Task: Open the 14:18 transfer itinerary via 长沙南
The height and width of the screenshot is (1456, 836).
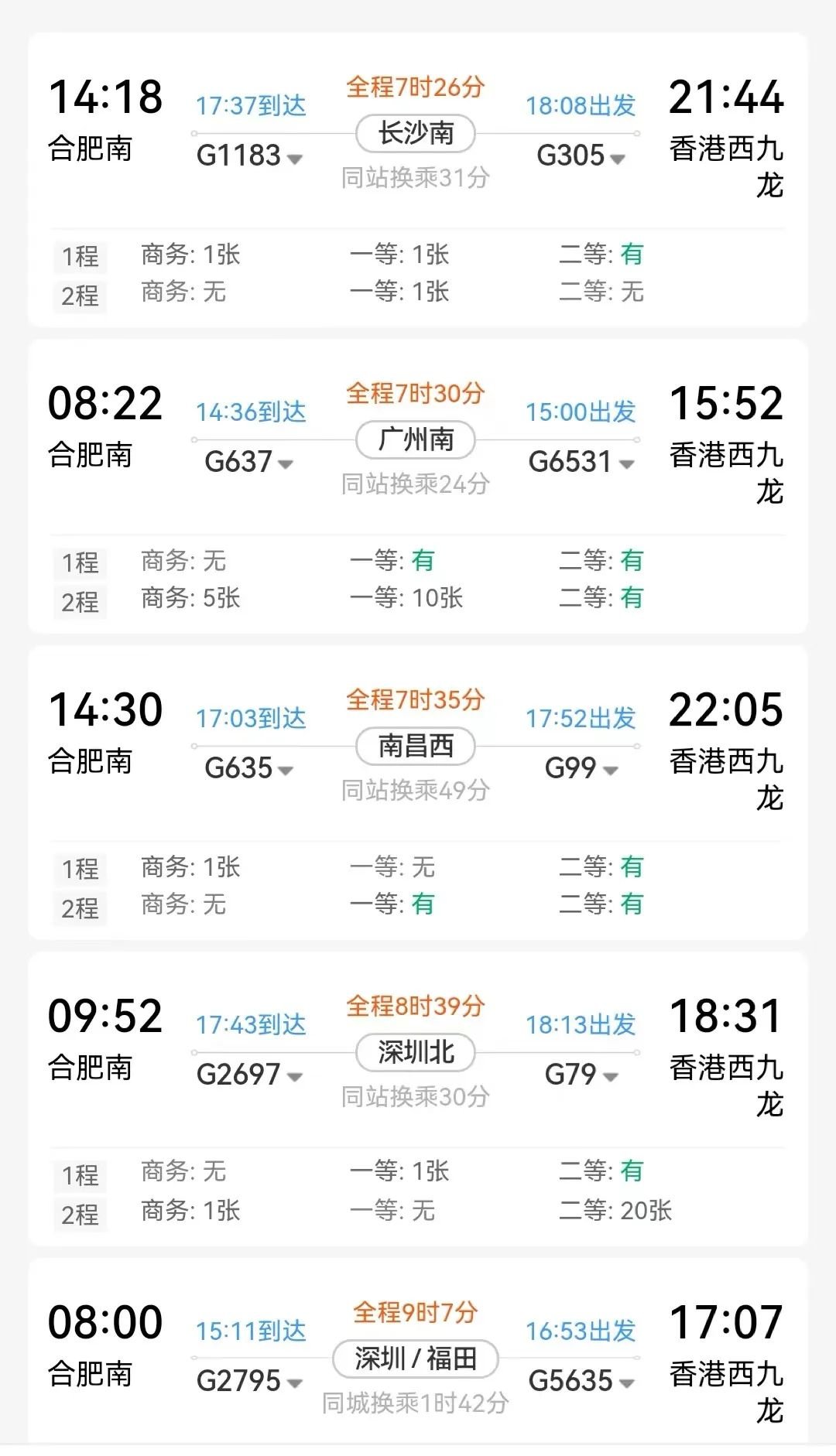Action: 417,179
